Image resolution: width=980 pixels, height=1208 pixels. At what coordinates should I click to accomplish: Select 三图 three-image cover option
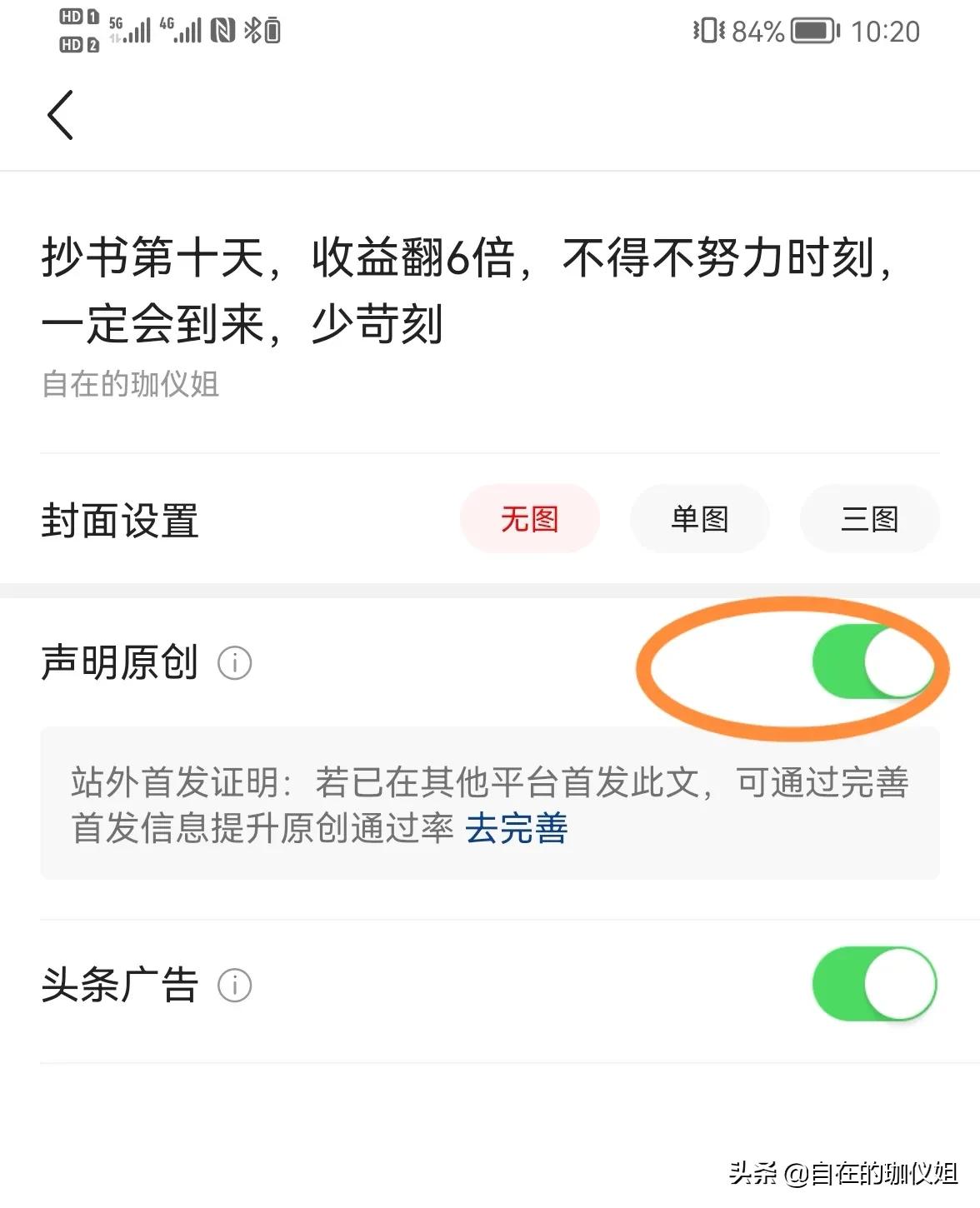tap(870, 518)
